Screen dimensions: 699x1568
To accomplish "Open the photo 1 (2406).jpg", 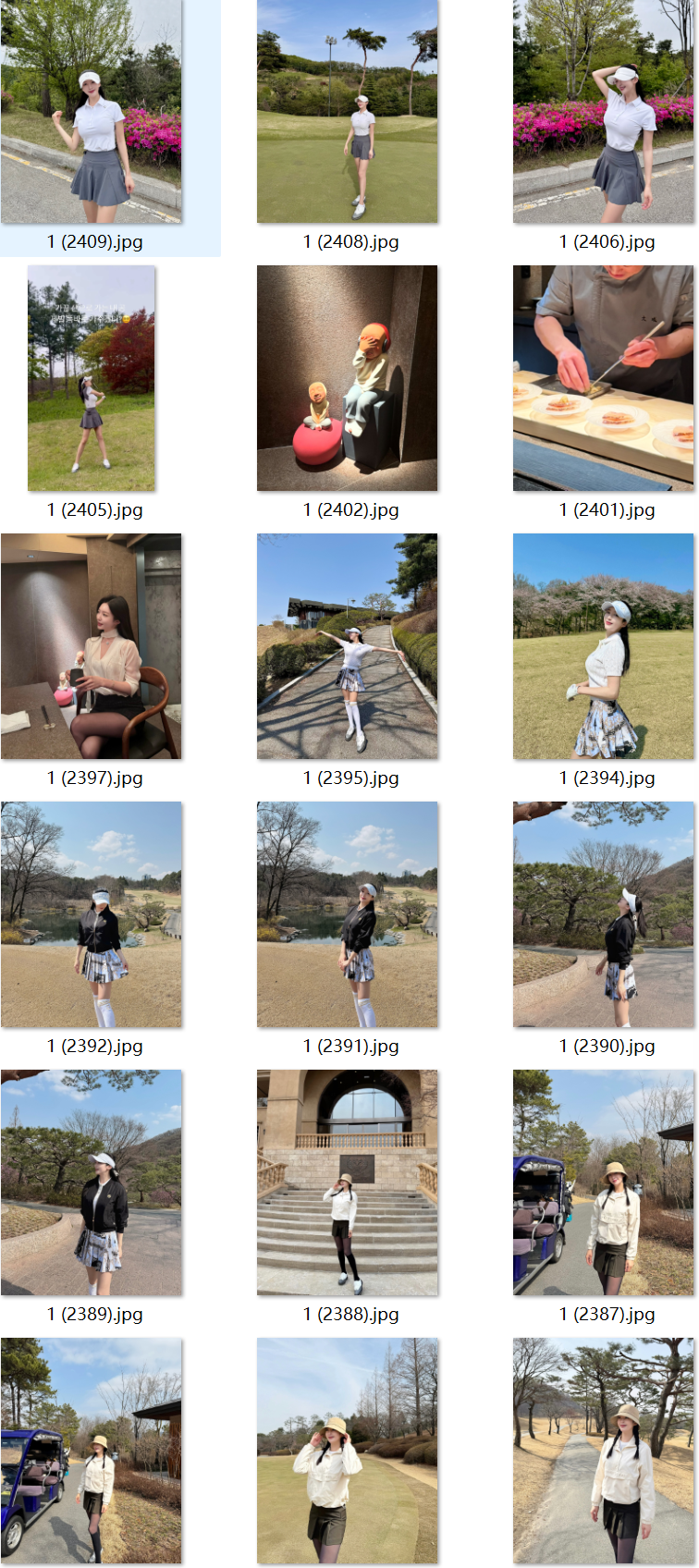I will pos(603,111).
